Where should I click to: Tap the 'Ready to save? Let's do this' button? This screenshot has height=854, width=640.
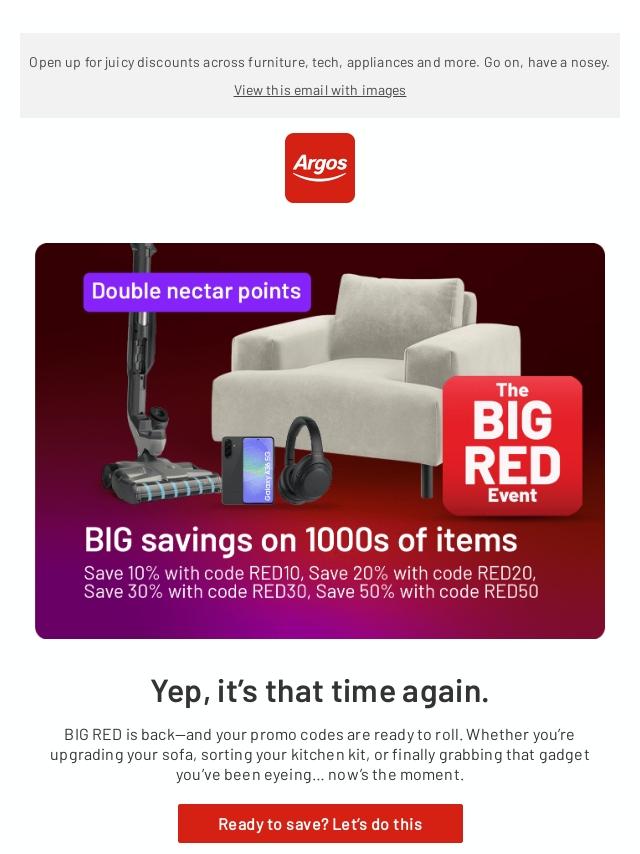pyautogui.click(x=320, y=824)
